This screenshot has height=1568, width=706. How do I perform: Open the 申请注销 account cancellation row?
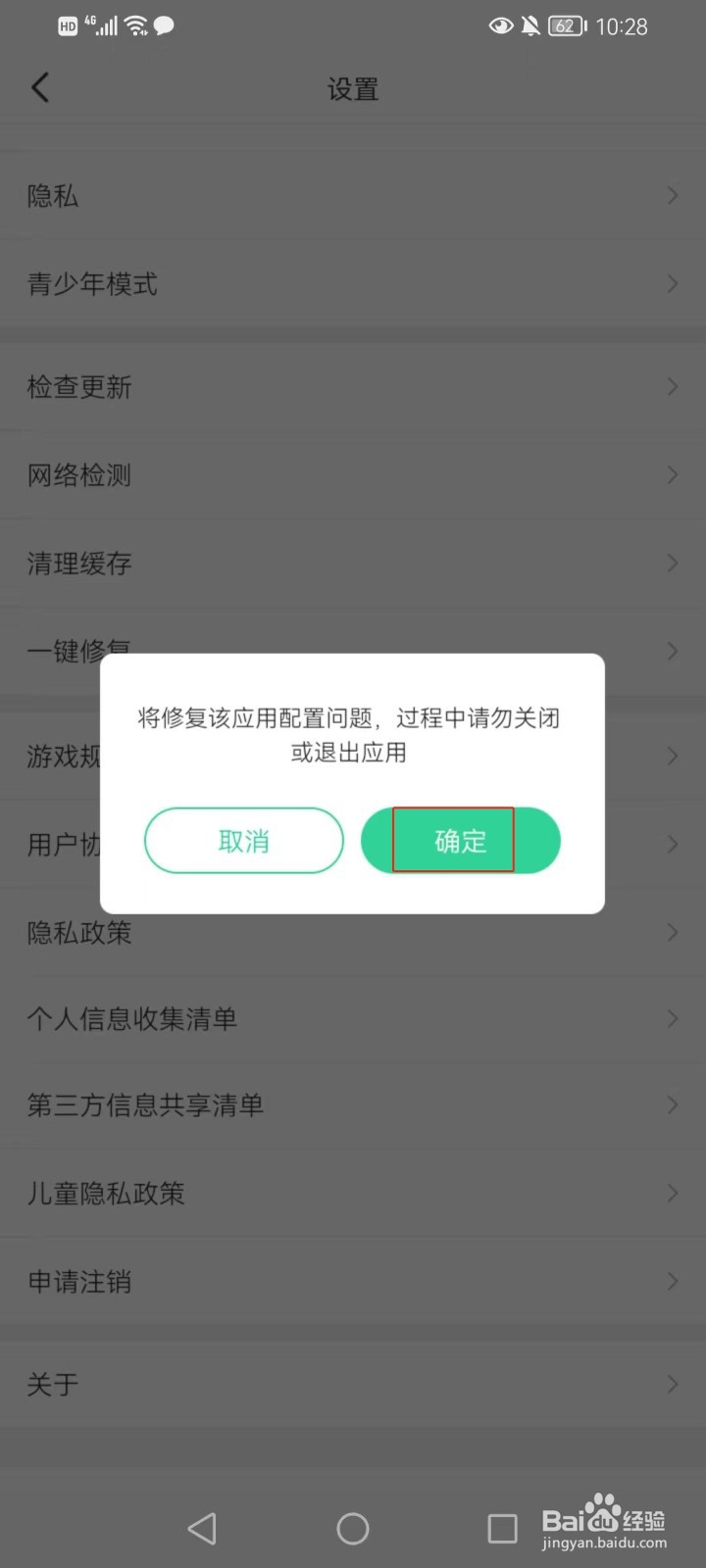[353, 1281]
